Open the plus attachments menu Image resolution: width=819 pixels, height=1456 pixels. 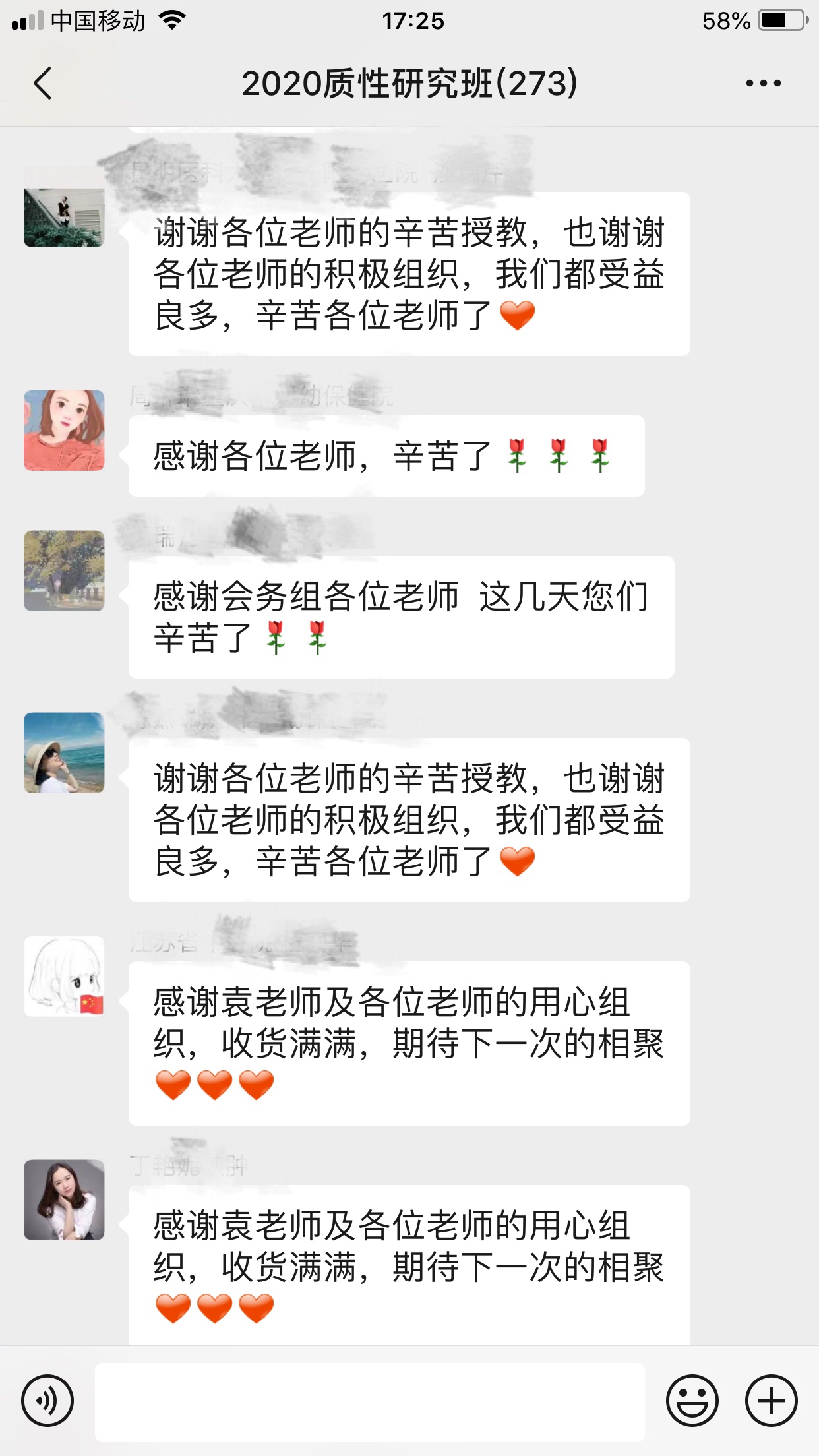pyautogui.click(x=771, y=1401)
